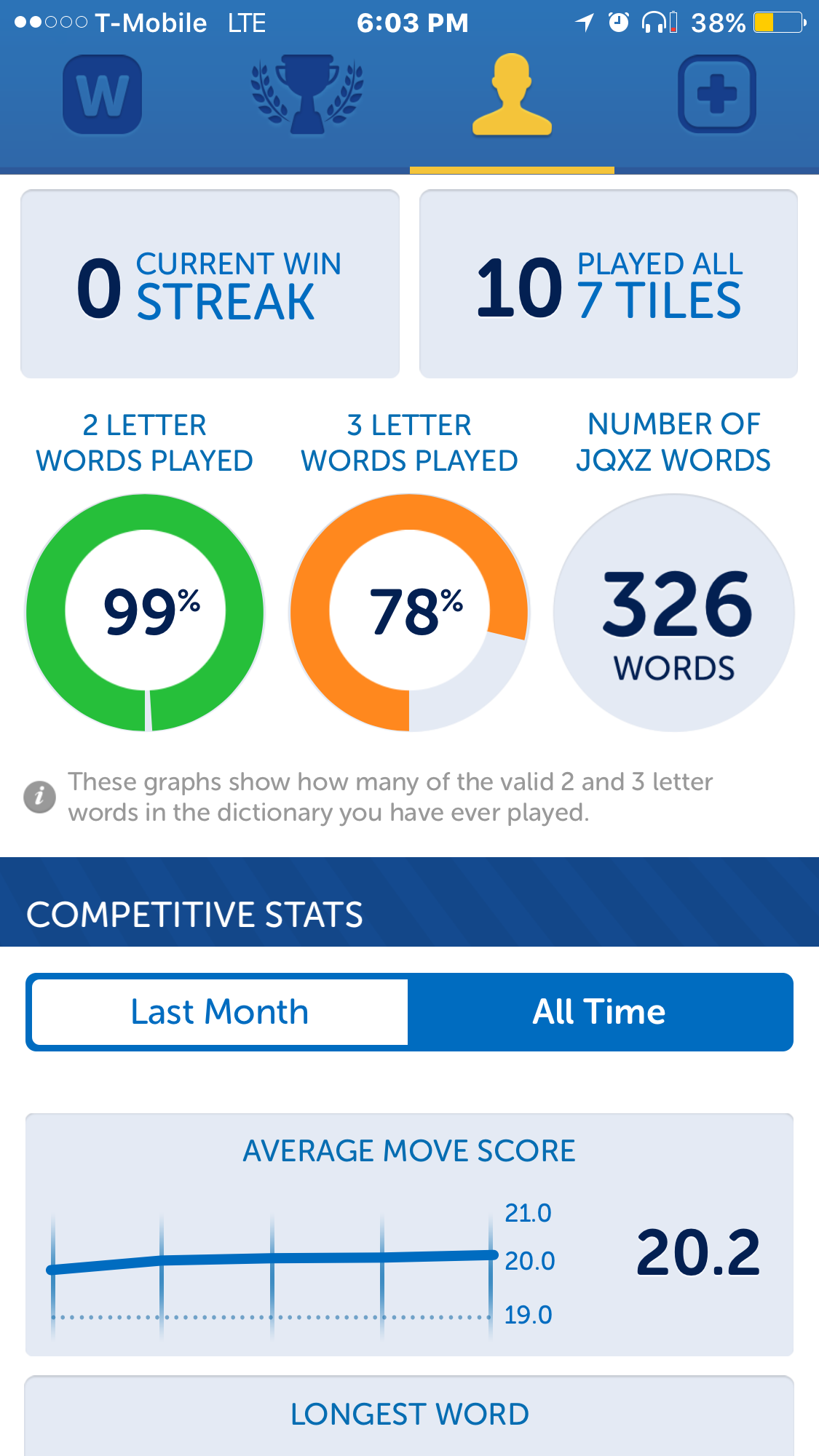
Task: Open the W games tab
Action: [x=102, y=95]
